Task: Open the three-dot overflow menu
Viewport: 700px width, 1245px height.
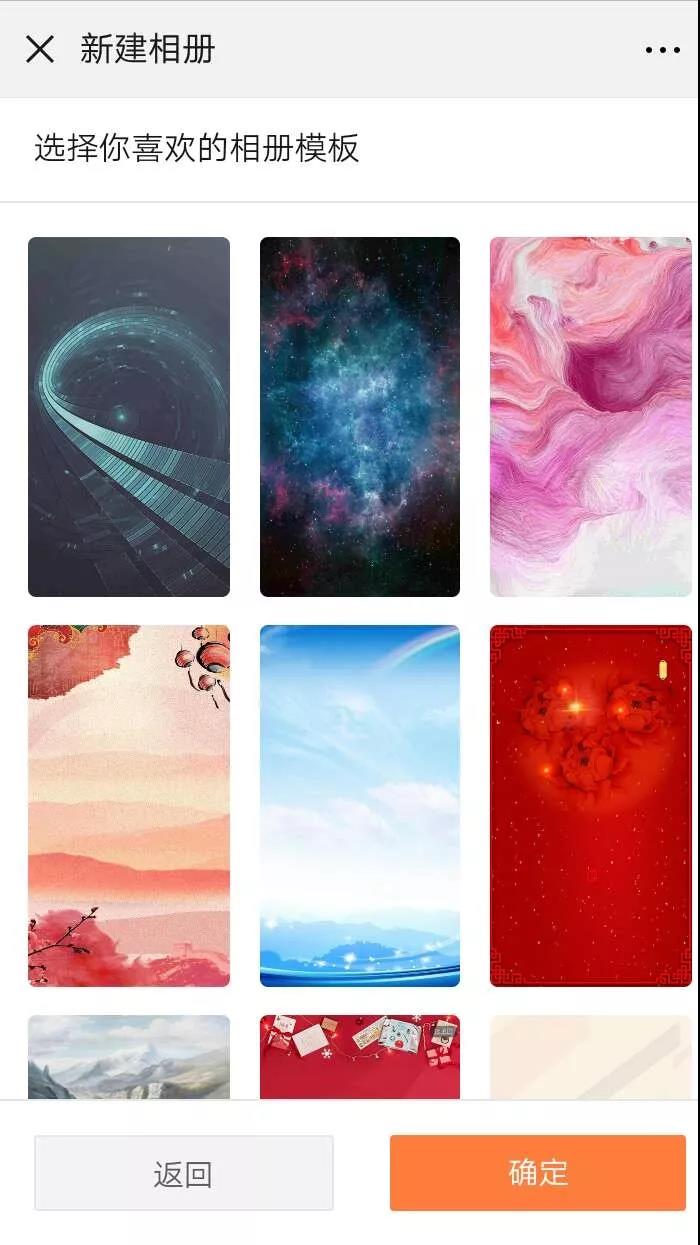Action: coord(662,50)
